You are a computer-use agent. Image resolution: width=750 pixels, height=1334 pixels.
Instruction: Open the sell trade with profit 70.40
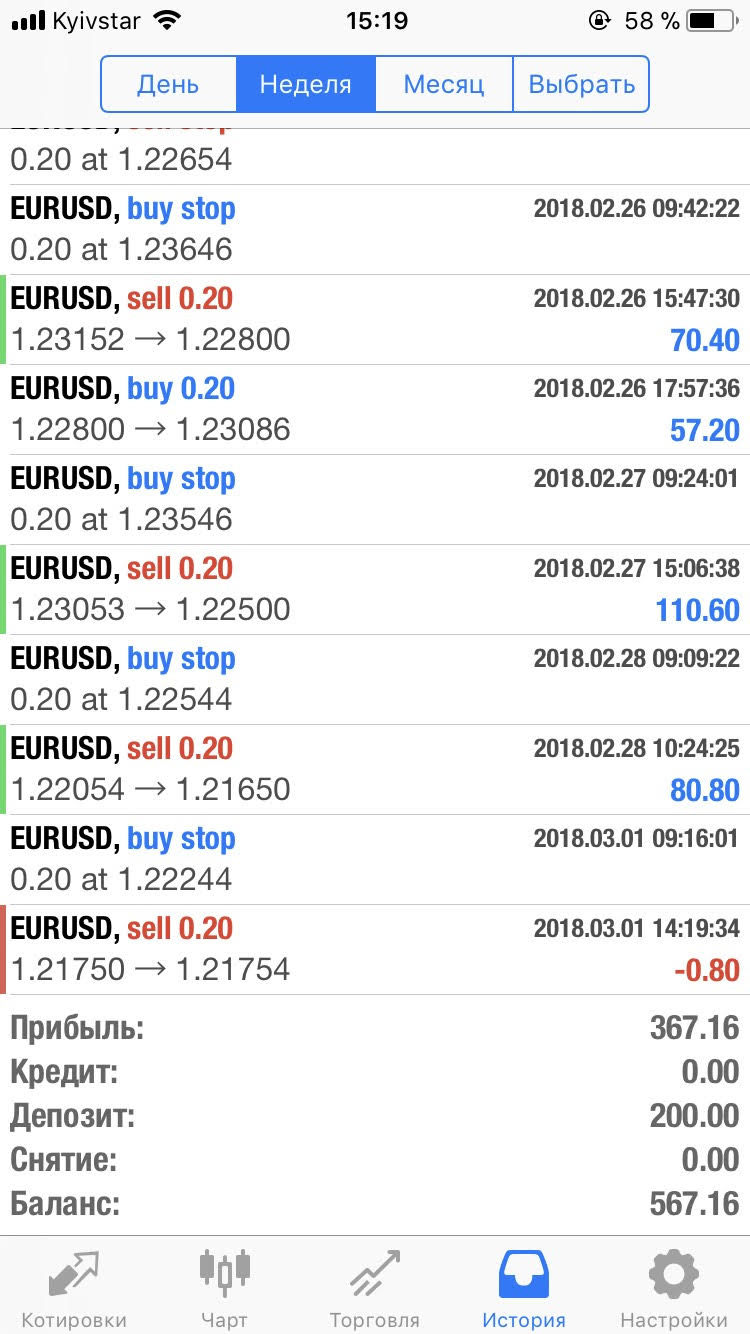pos(375,320)
